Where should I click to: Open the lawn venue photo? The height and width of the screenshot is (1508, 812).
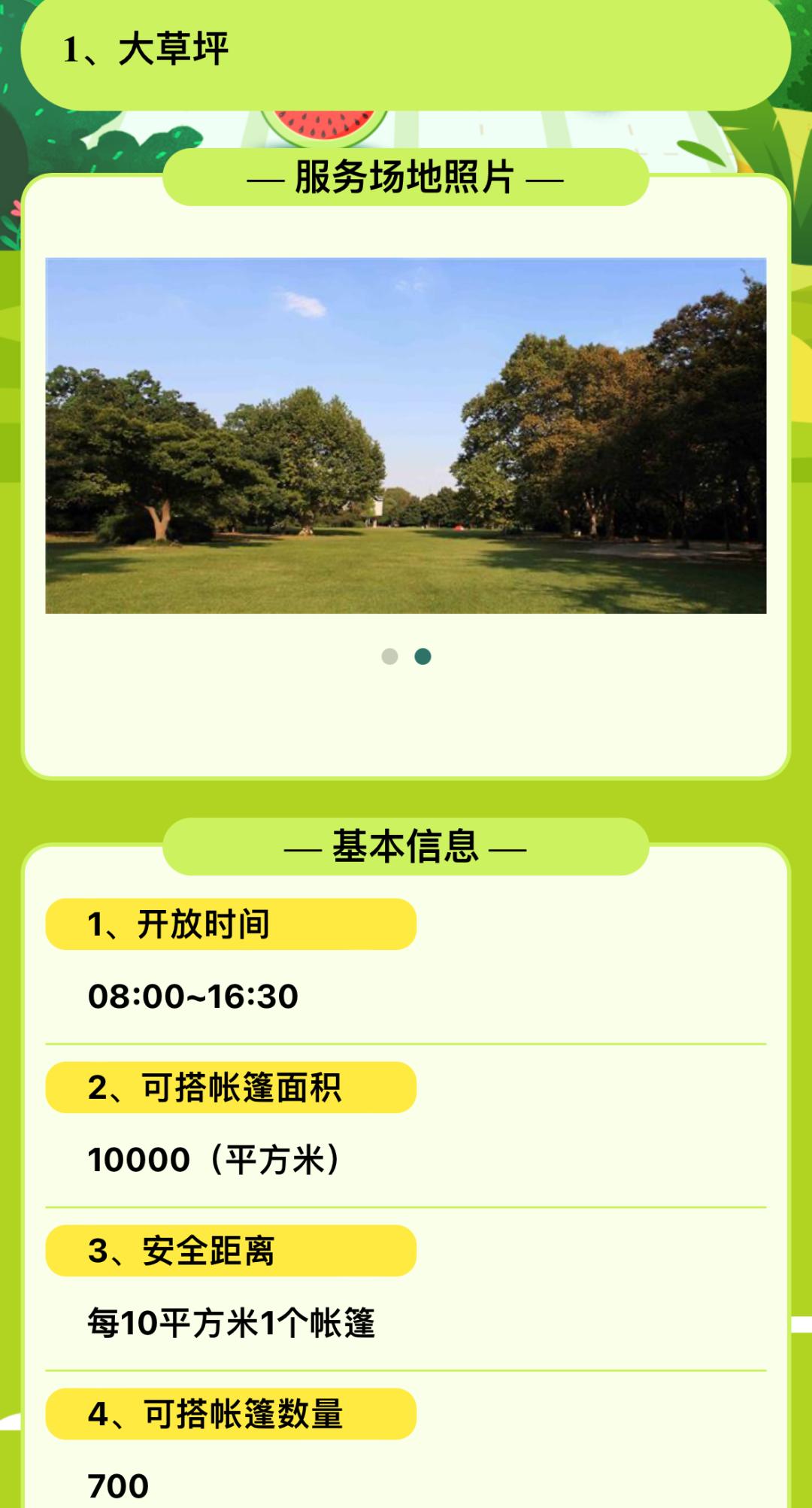point(406,435)
